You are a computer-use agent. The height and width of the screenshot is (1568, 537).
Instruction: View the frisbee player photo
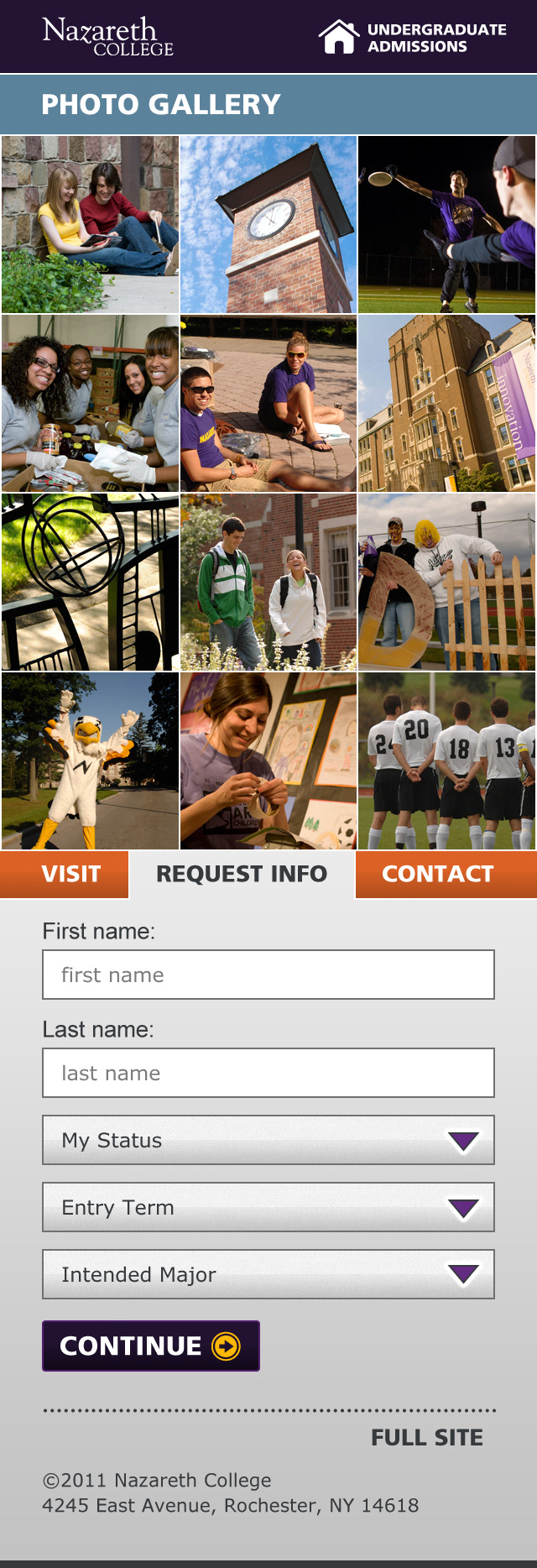(x=446, y=225)
